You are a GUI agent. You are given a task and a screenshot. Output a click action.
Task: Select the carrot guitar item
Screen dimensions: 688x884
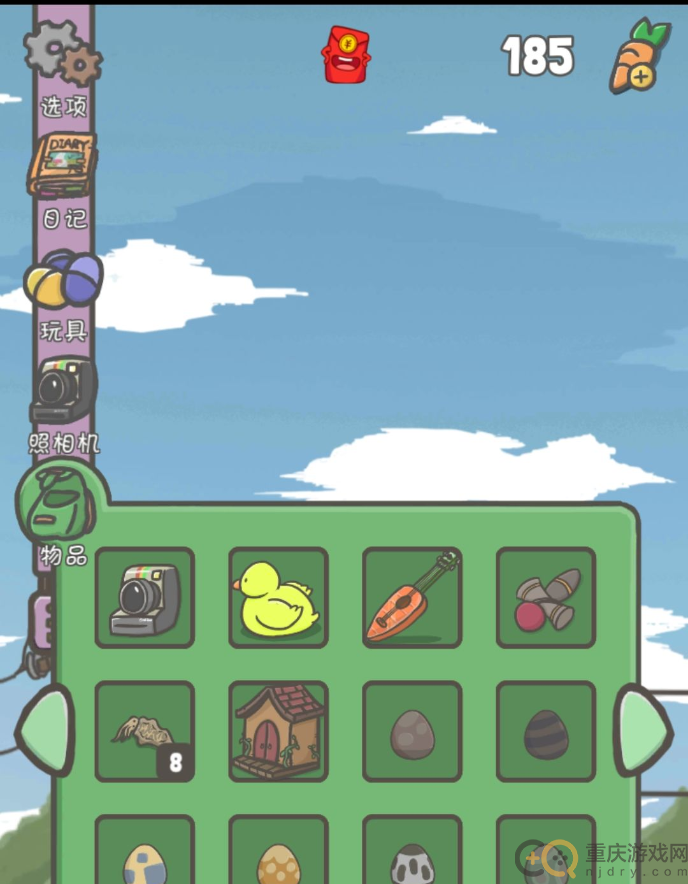pyautogui.click(x=412, y=598)
